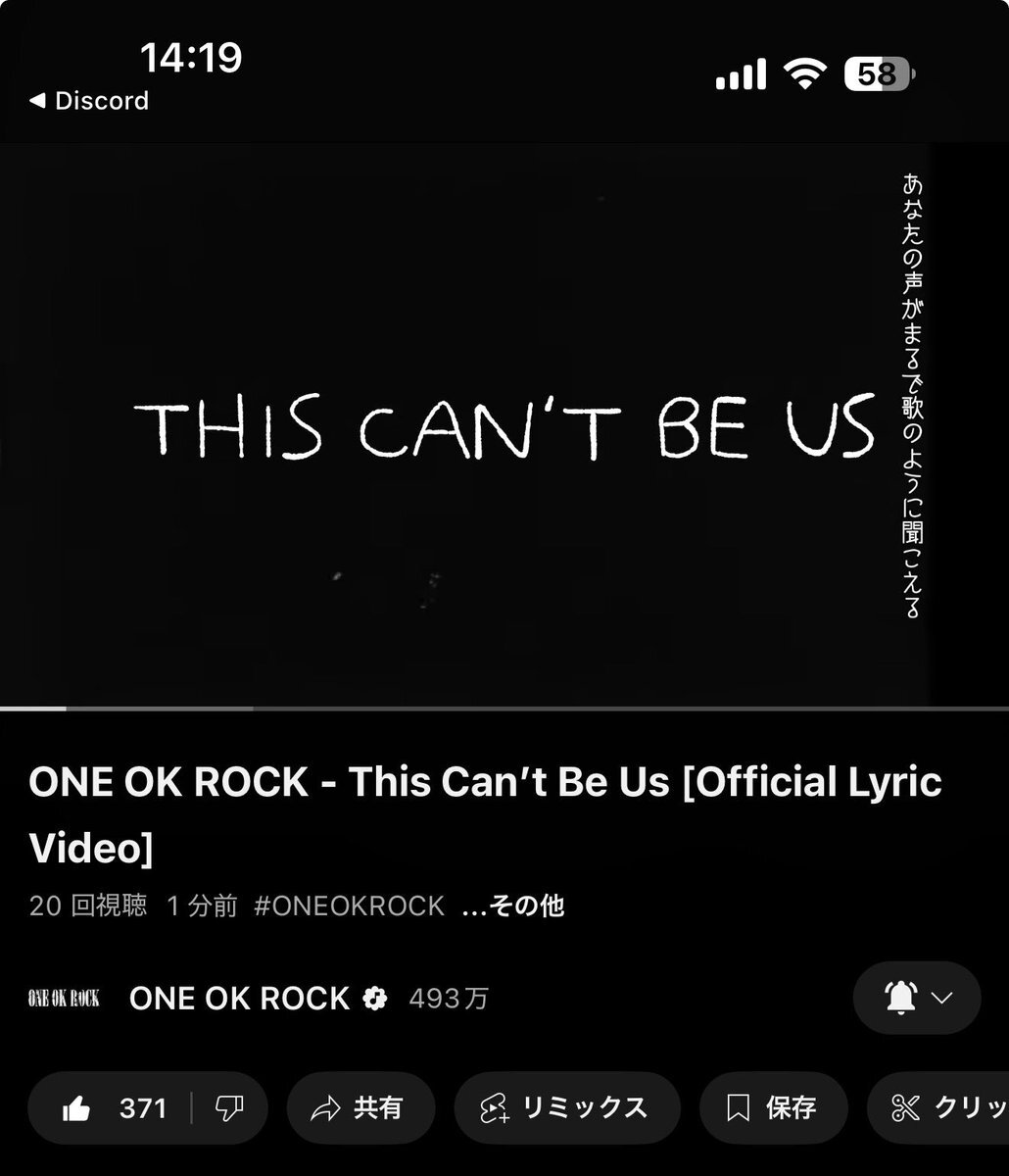Screen dimensions: 1009x1176
Task: Tap the video player area
Action: click(x=504, y=423)
